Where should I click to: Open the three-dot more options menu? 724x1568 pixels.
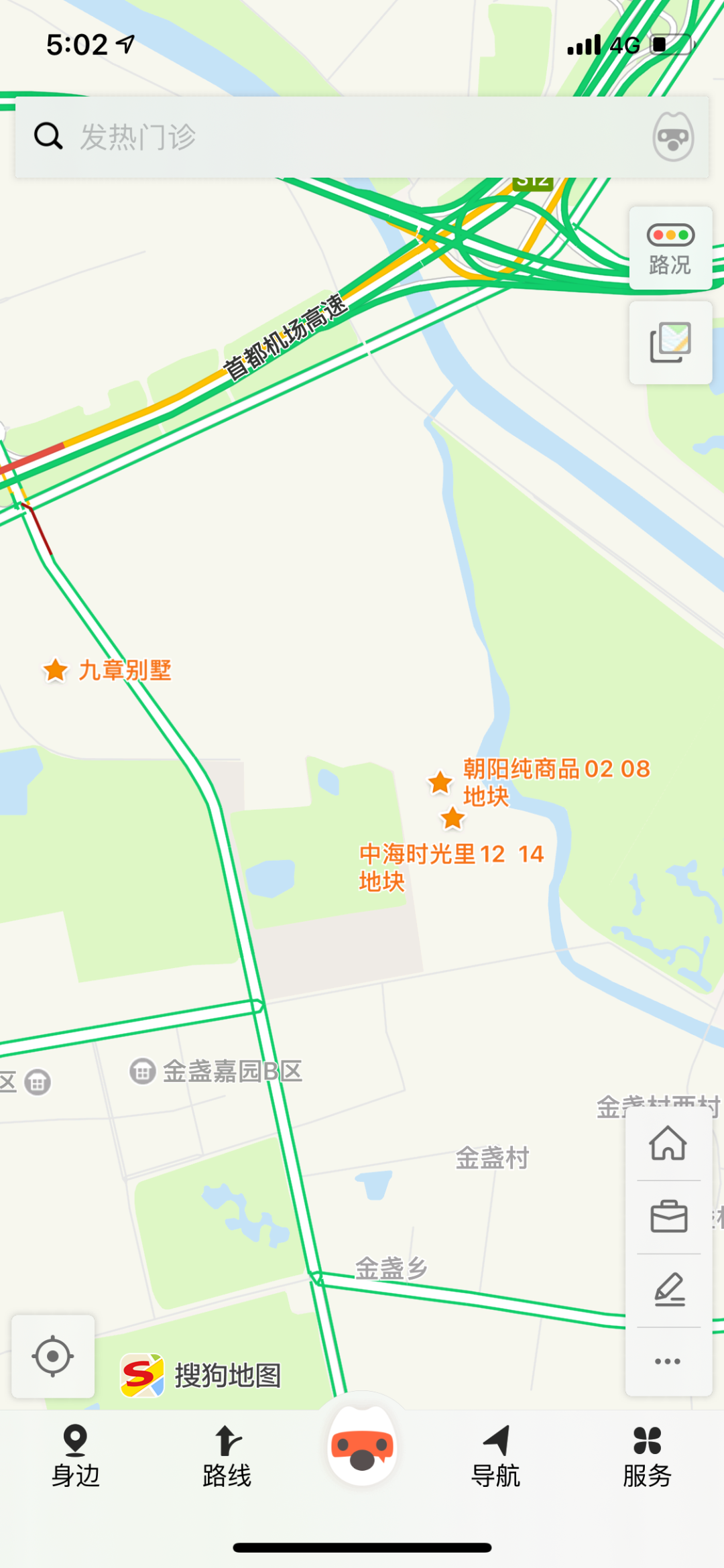tap(668, 1362)
